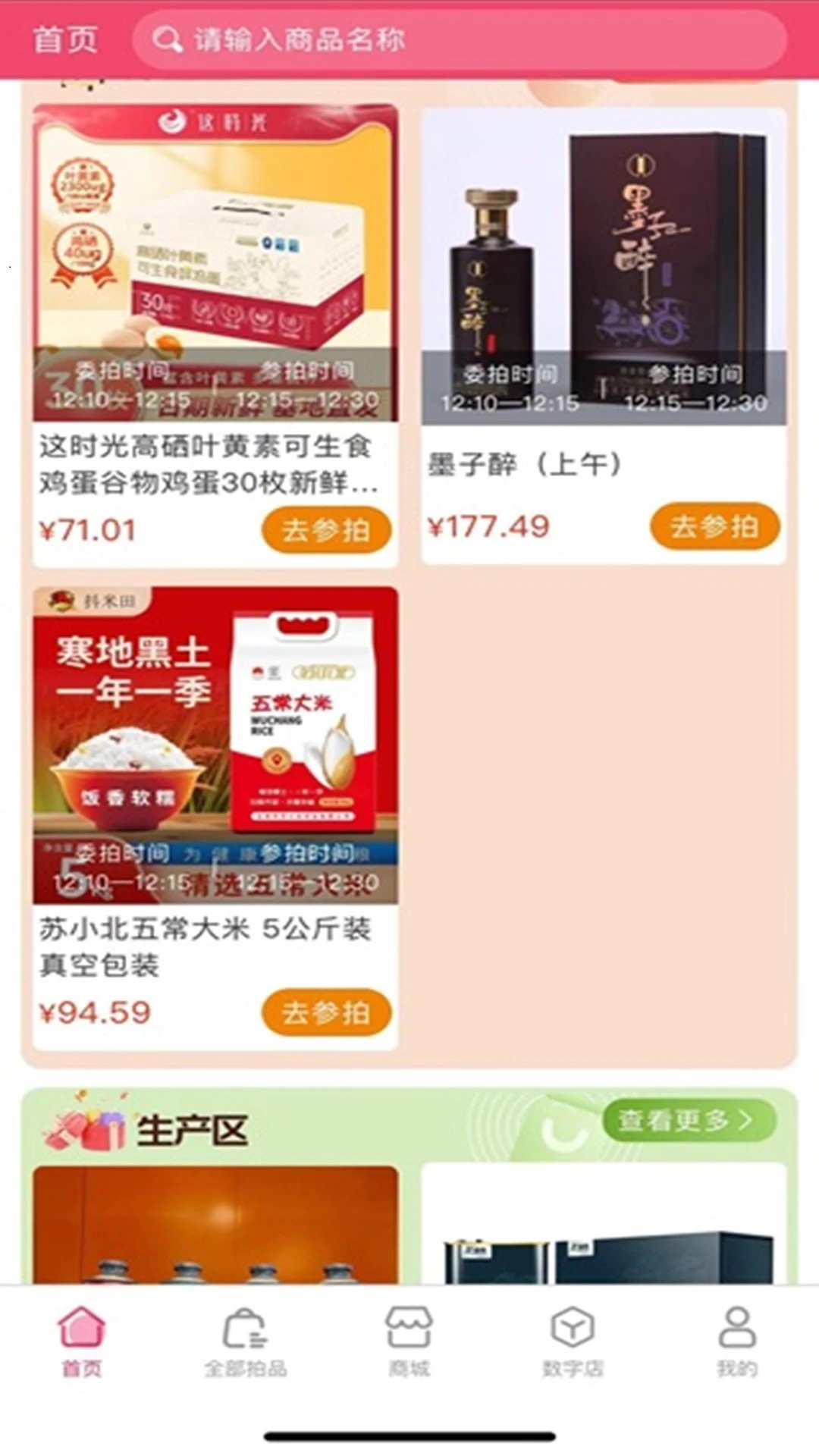This screenshot has width=819, height=1456.
Task: Switch to the 全部拍品 tab
Action: click(245, 1342)
